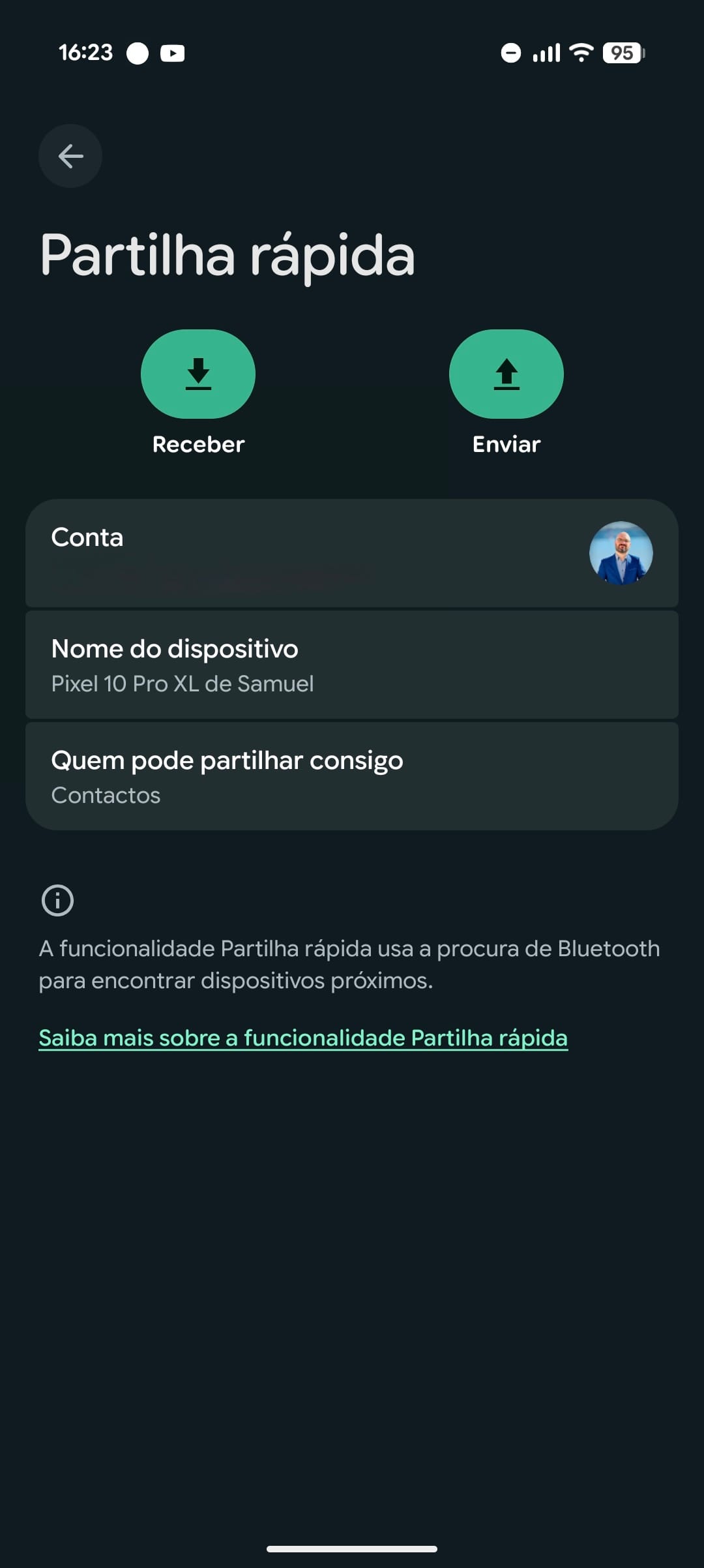Go back using the arrow button

(x=70, y=156)
